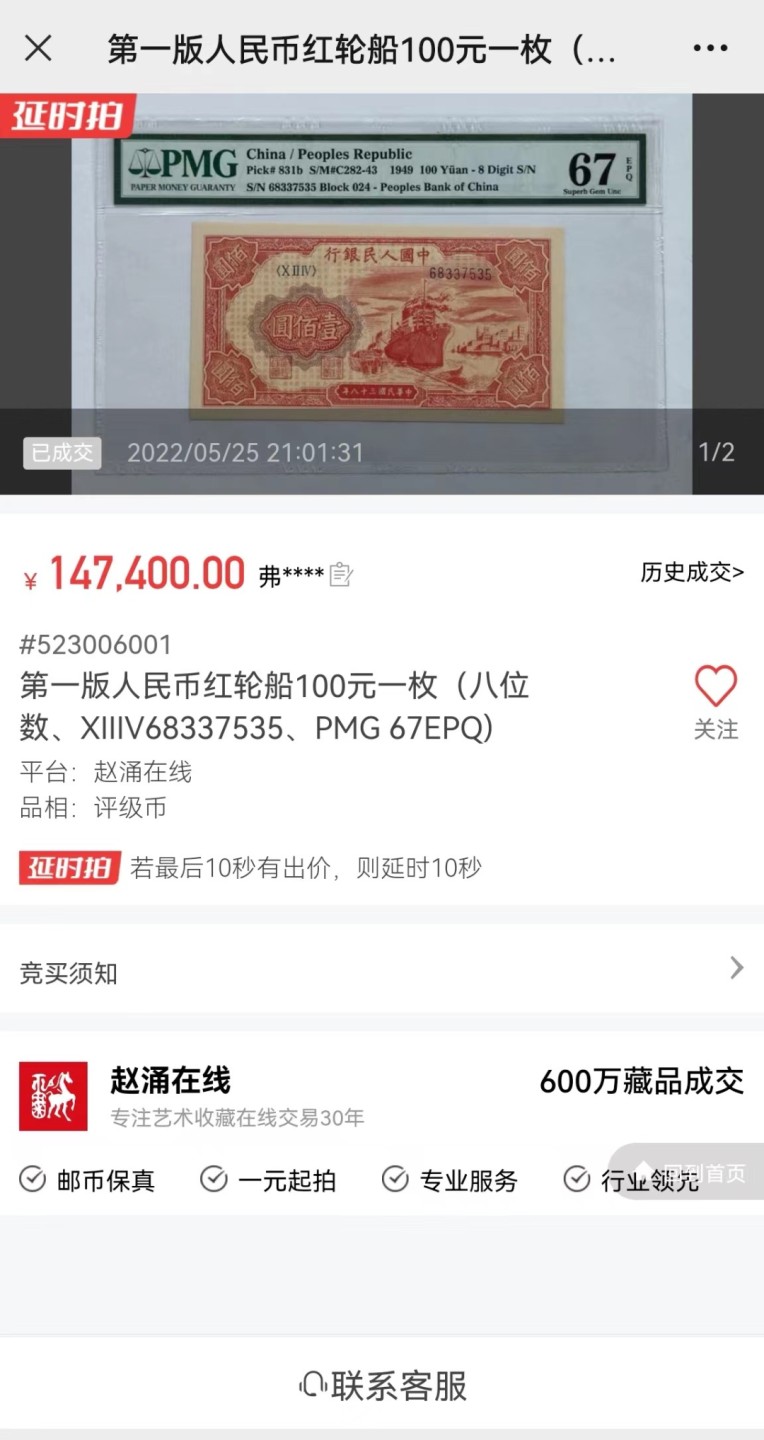Tap the 行业领先 checkmark icon
Screen dimensions: 764x1440
[577, 1181]
